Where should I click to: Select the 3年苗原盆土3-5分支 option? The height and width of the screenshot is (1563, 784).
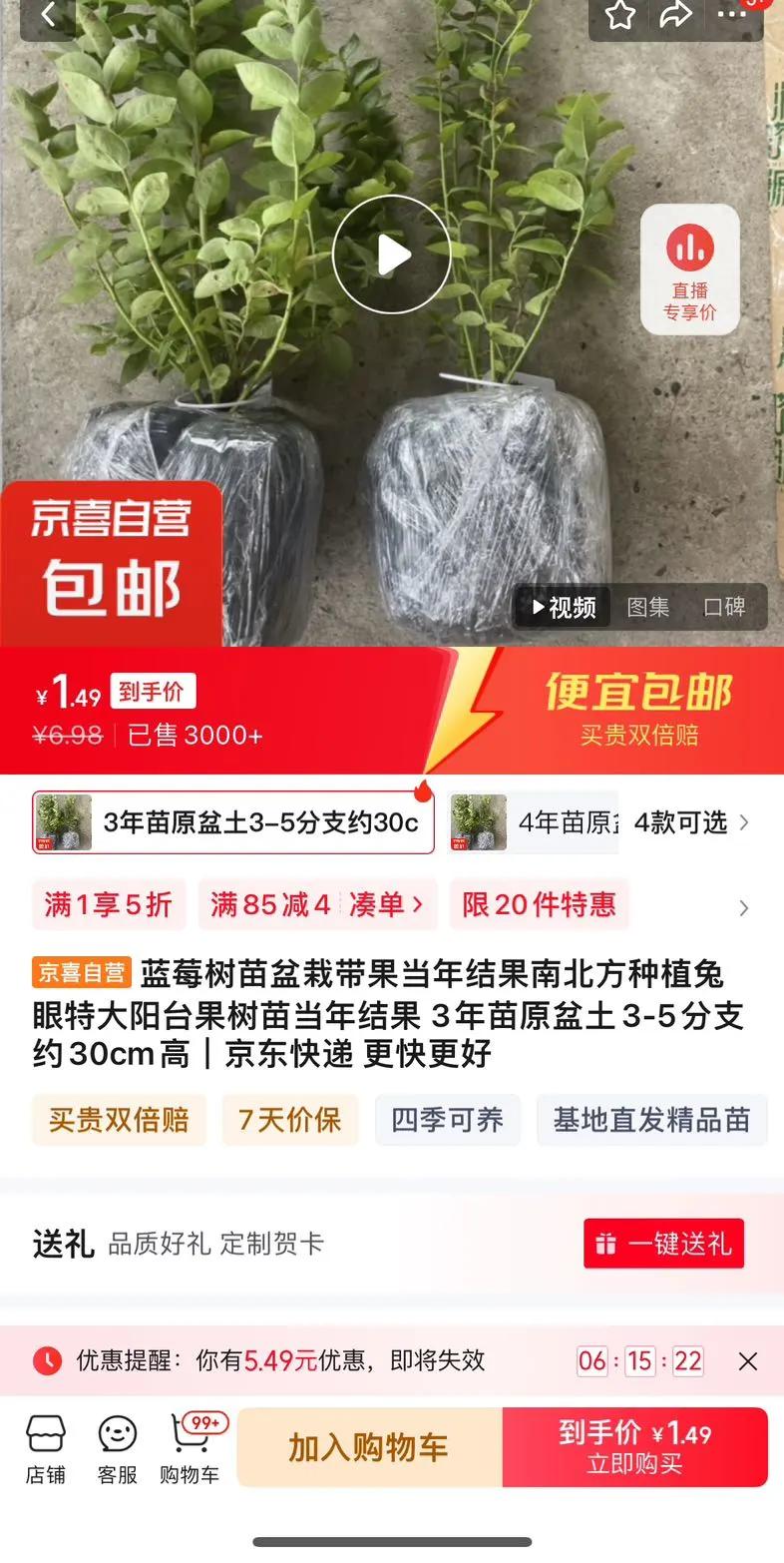pyautogui.click(x=233, y=822)
